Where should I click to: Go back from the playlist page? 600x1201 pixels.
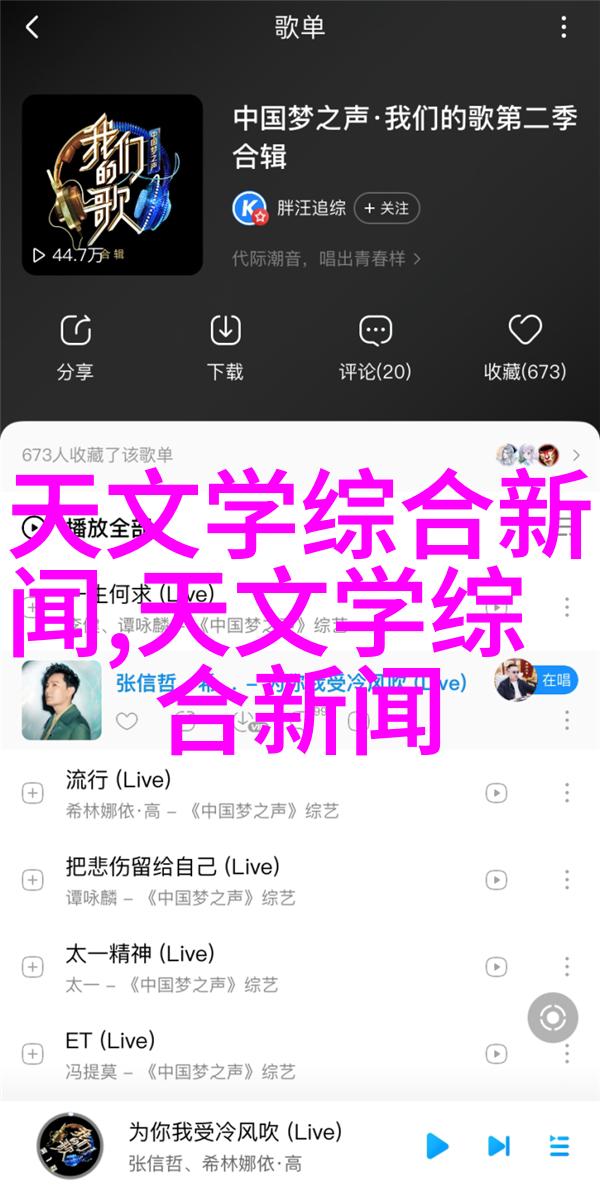tap(32, 27)
